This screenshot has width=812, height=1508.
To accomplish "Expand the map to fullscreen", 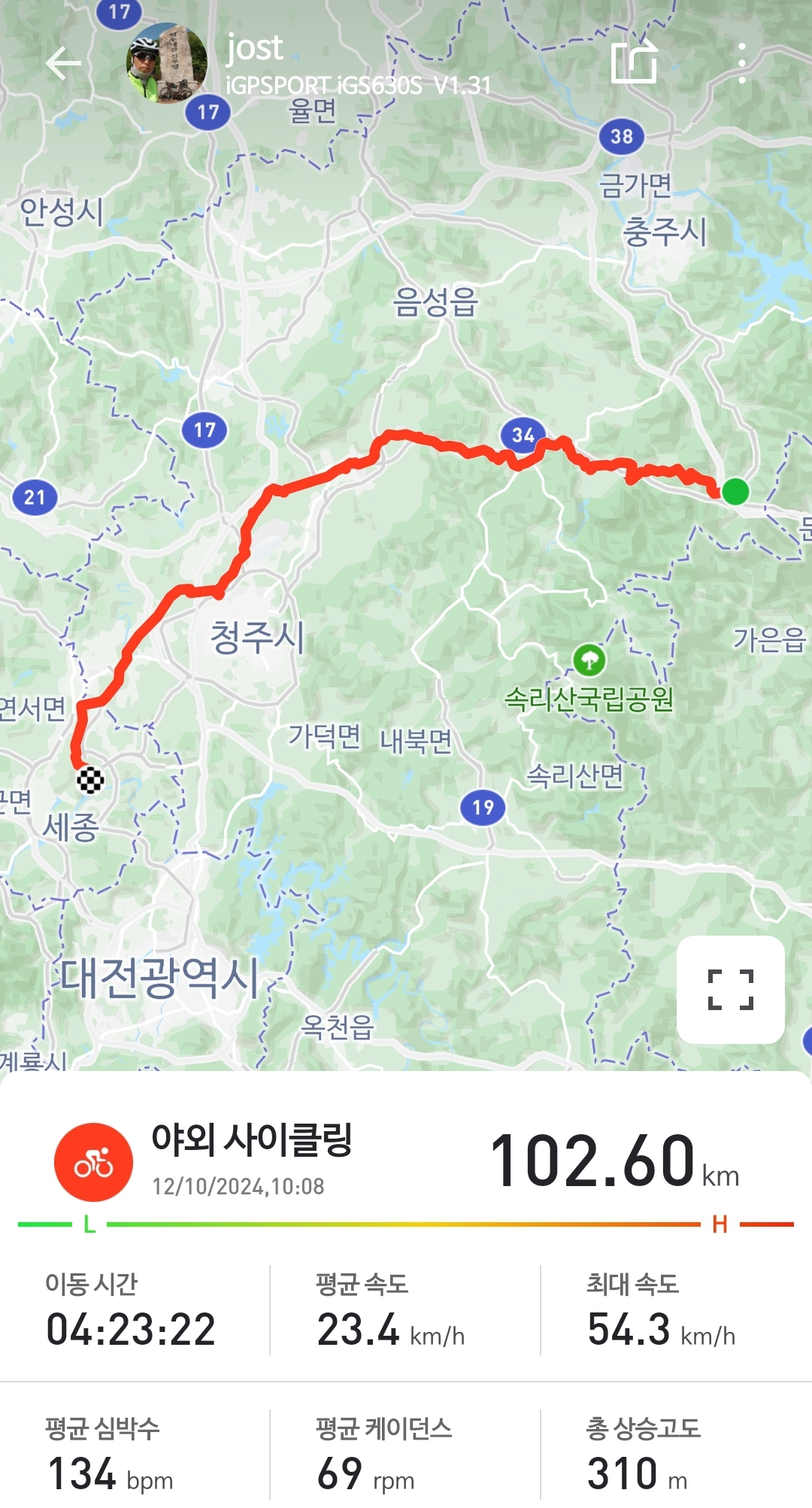I will (731, 989).
